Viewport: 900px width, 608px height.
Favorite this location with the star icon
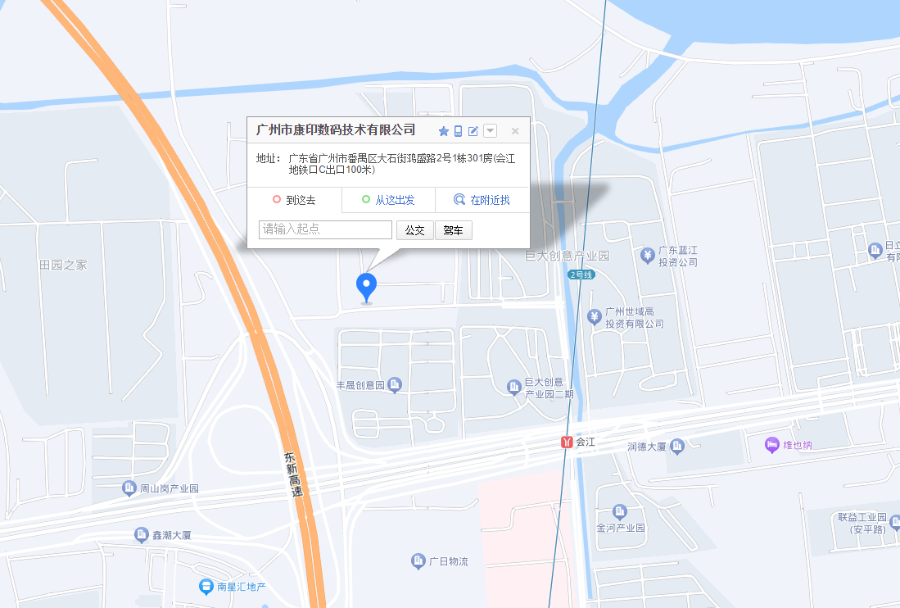[444, 131]
